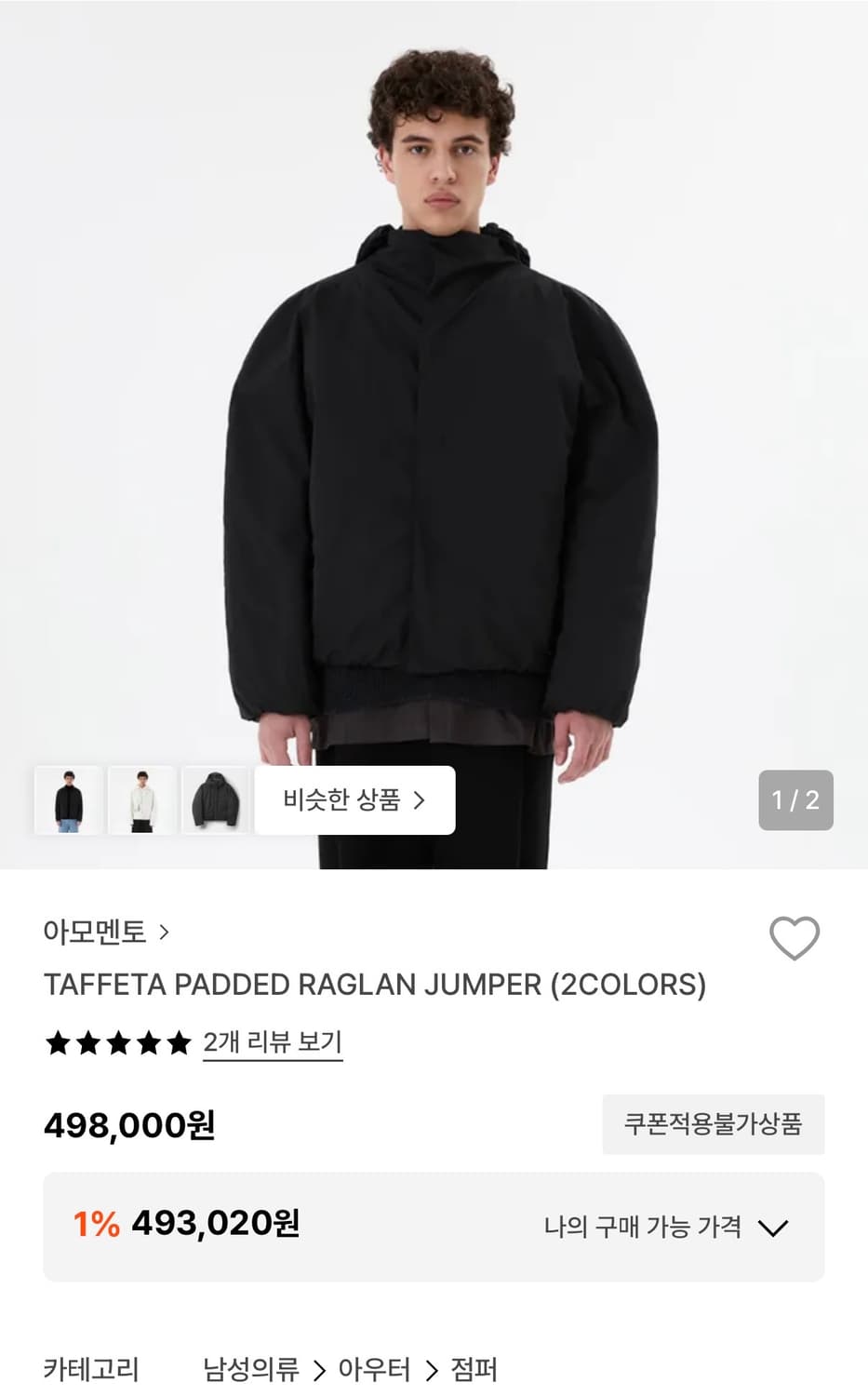Image resolution: width=868 pixels, height=1396 pixels.
Task: Click 비슷한 상품 to view similar products
Action: click(344, 800)
